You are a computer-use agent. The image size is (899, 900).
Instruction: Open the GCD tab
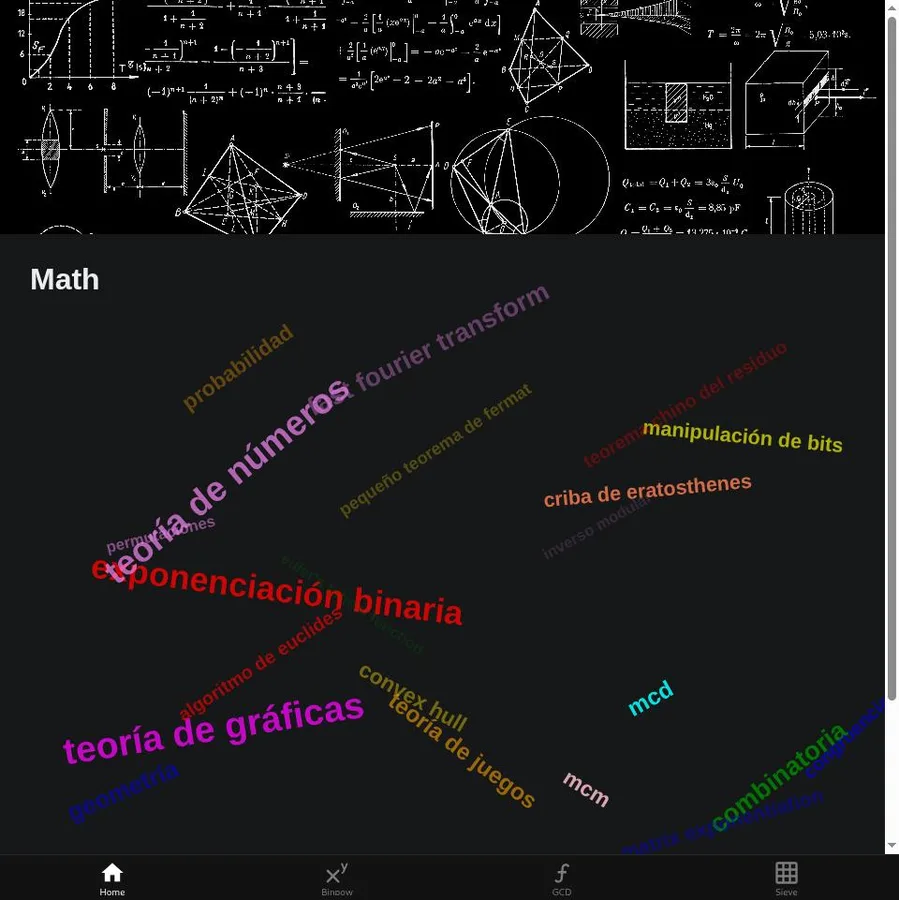[x=561, y=878]
